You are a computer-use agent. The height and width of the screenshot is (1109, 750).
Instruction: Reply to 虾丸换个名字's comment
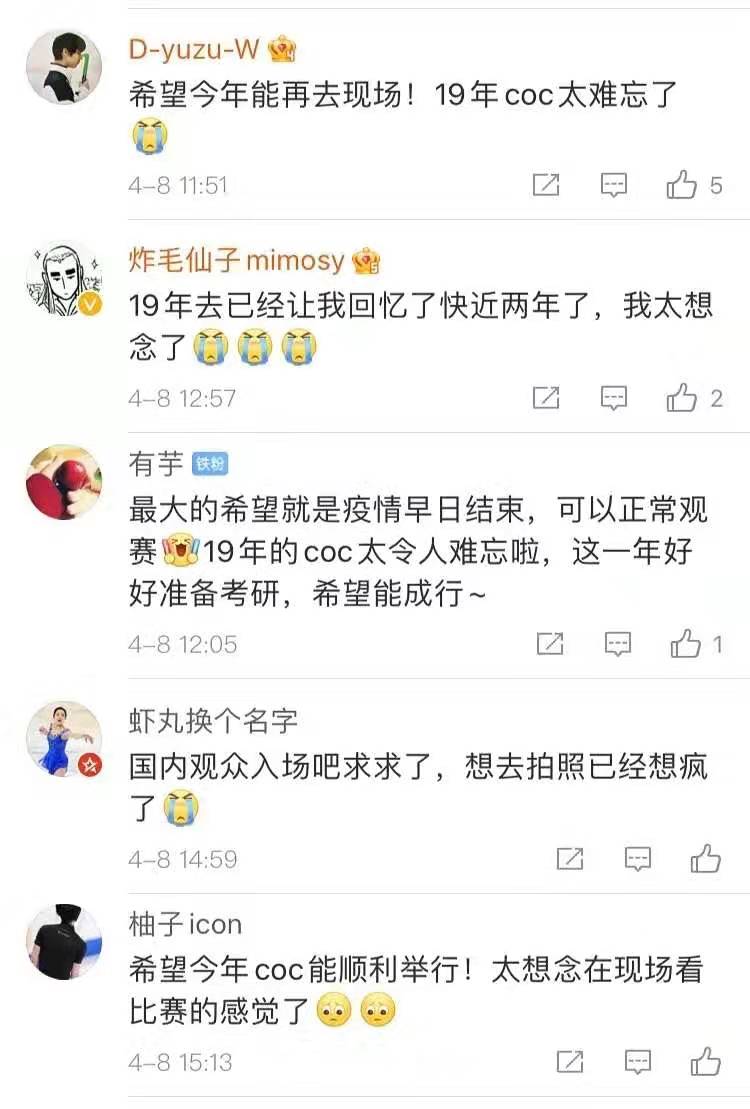(638, 858)
